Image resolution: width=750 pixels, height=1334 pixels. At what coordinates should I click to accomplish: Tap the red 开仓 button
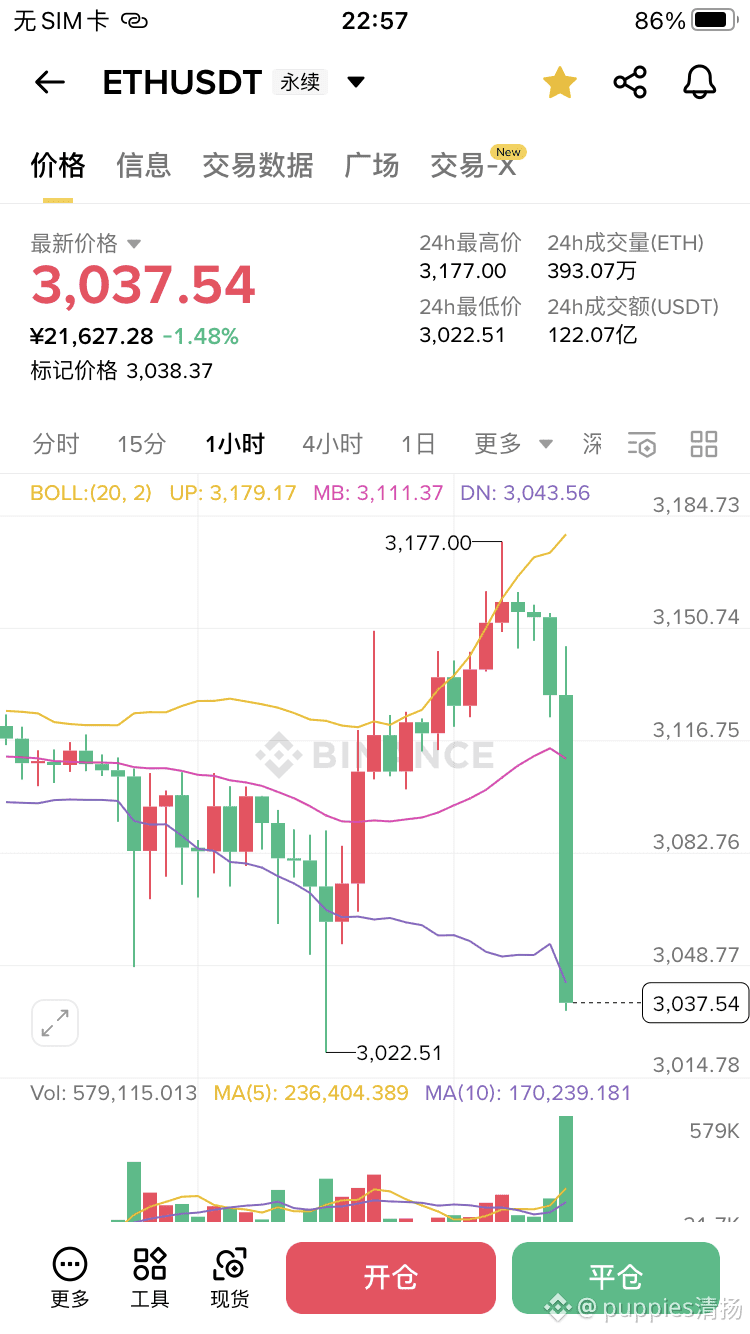pyautogui.click(x=391, y=1277)
